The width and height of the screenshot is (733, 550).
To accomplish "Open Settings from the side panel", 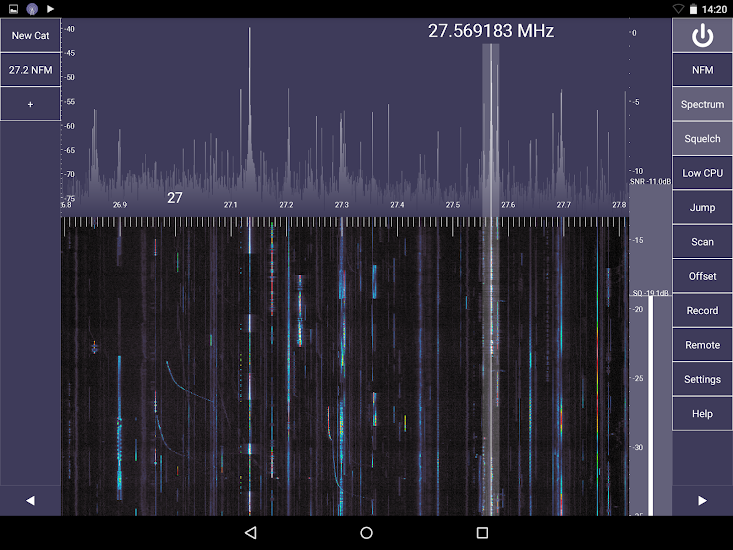I will [702, 380].
